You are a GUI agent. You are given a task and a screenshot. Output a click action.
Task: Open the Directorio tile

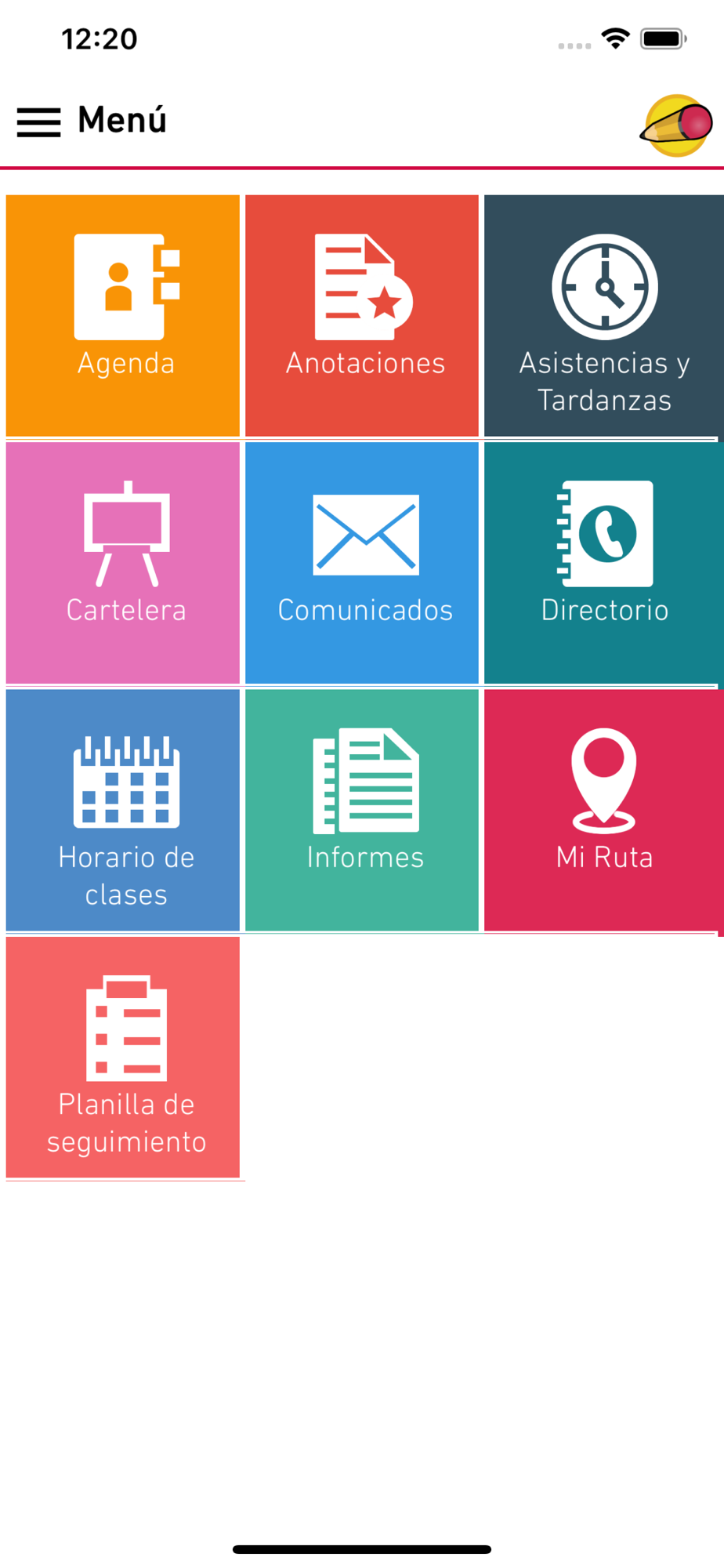coord(604,563)
